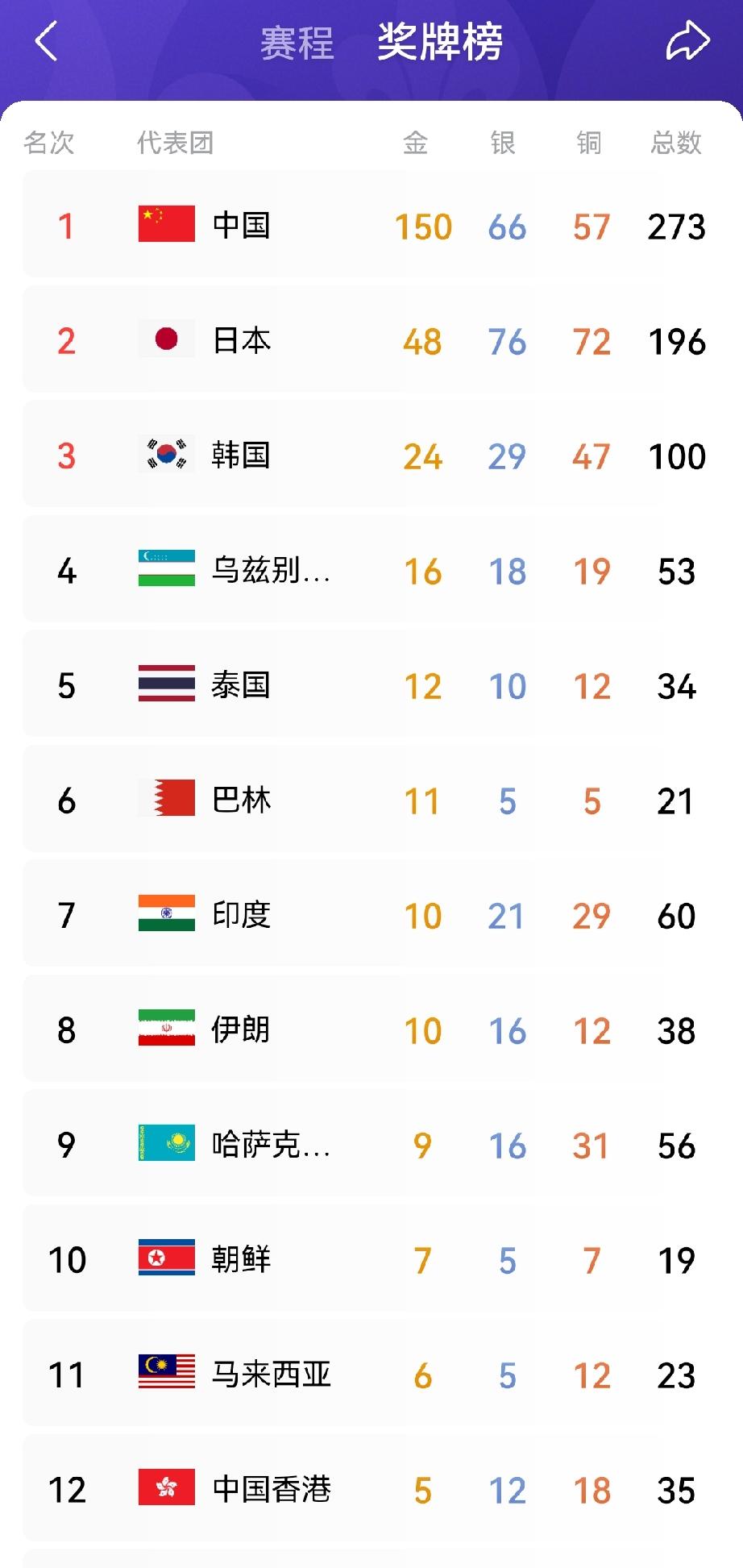
Task: Switch to the 赛程 tab
Action: click(x=297, y=43)
